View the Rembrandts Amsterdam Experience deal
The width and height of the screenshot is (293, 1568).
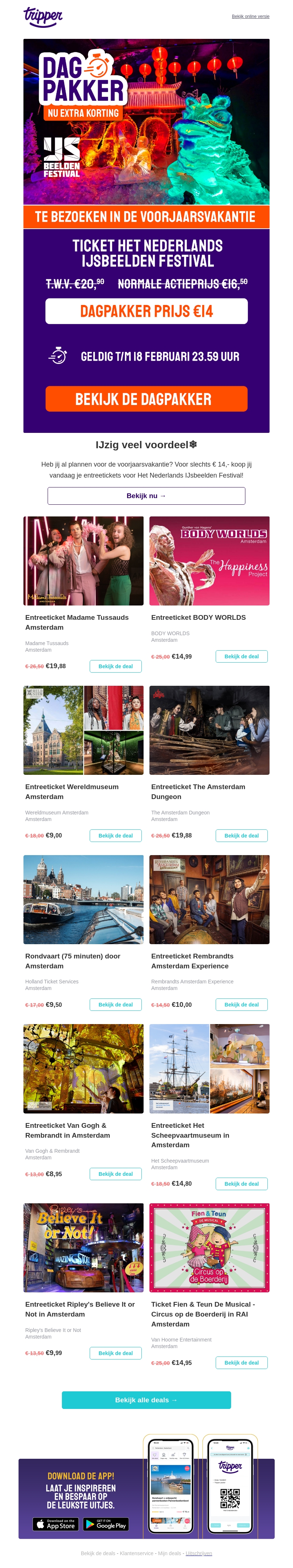tap(241, 1004)
